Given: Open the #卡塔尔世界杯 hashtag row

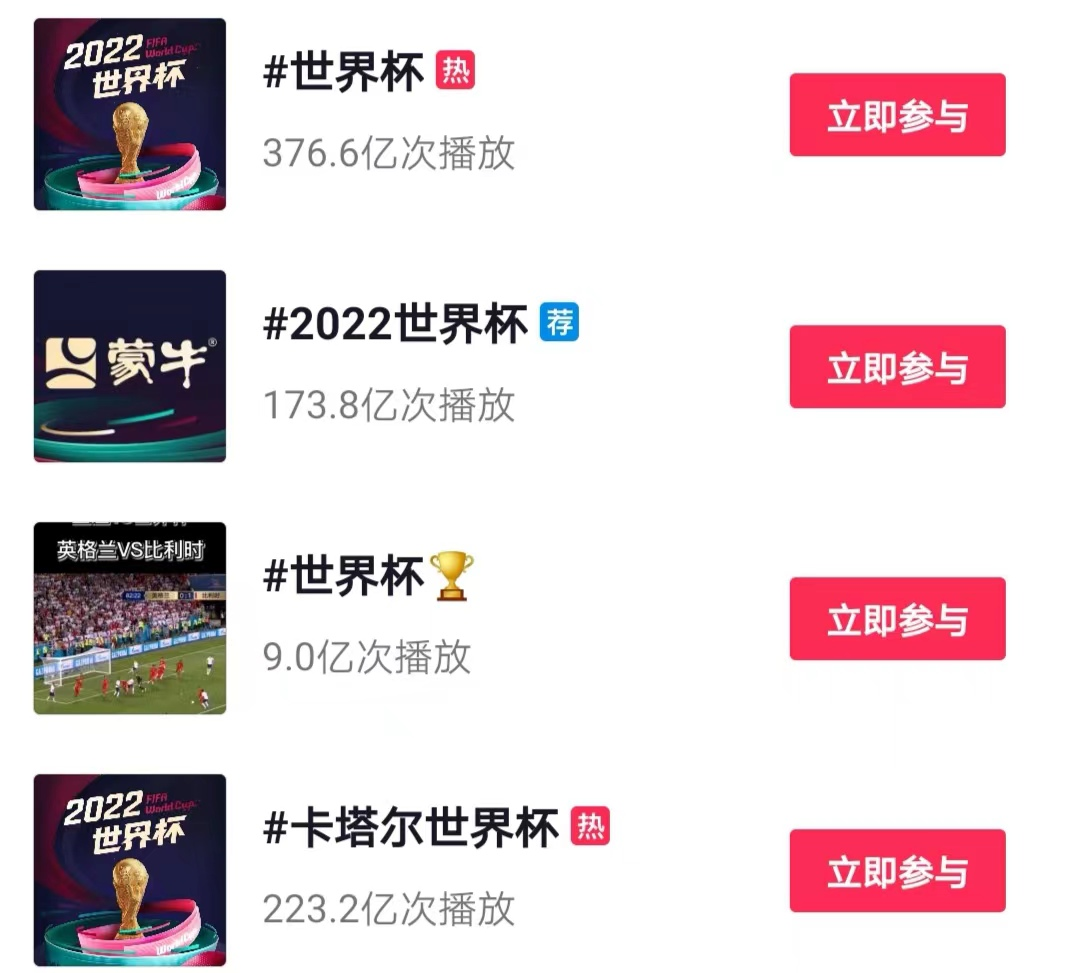Looking at the screenshot, I should pyautogui.click(x=411, y=830).
